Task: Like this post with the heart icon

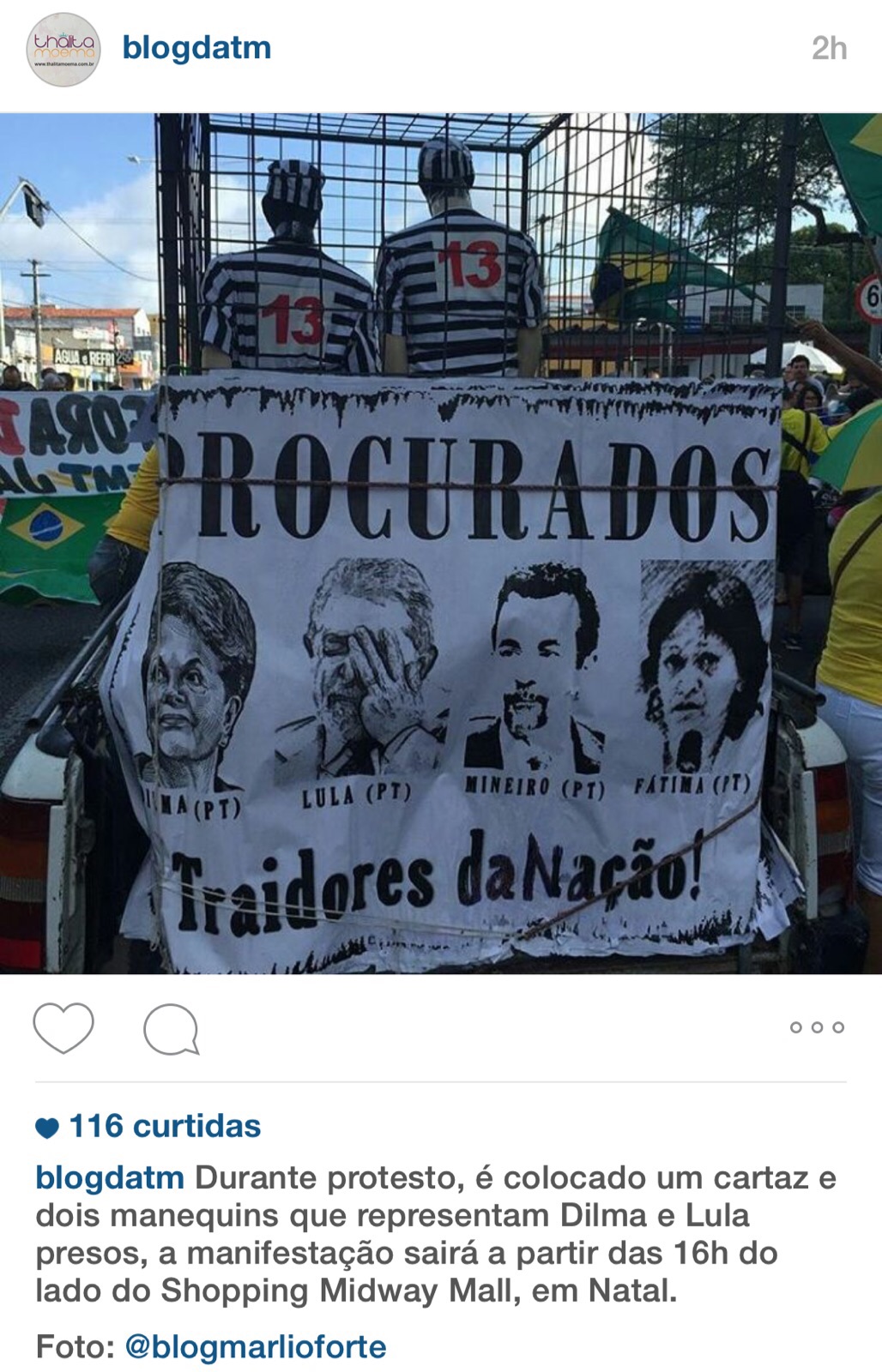Action: [x=63, y=1026]
